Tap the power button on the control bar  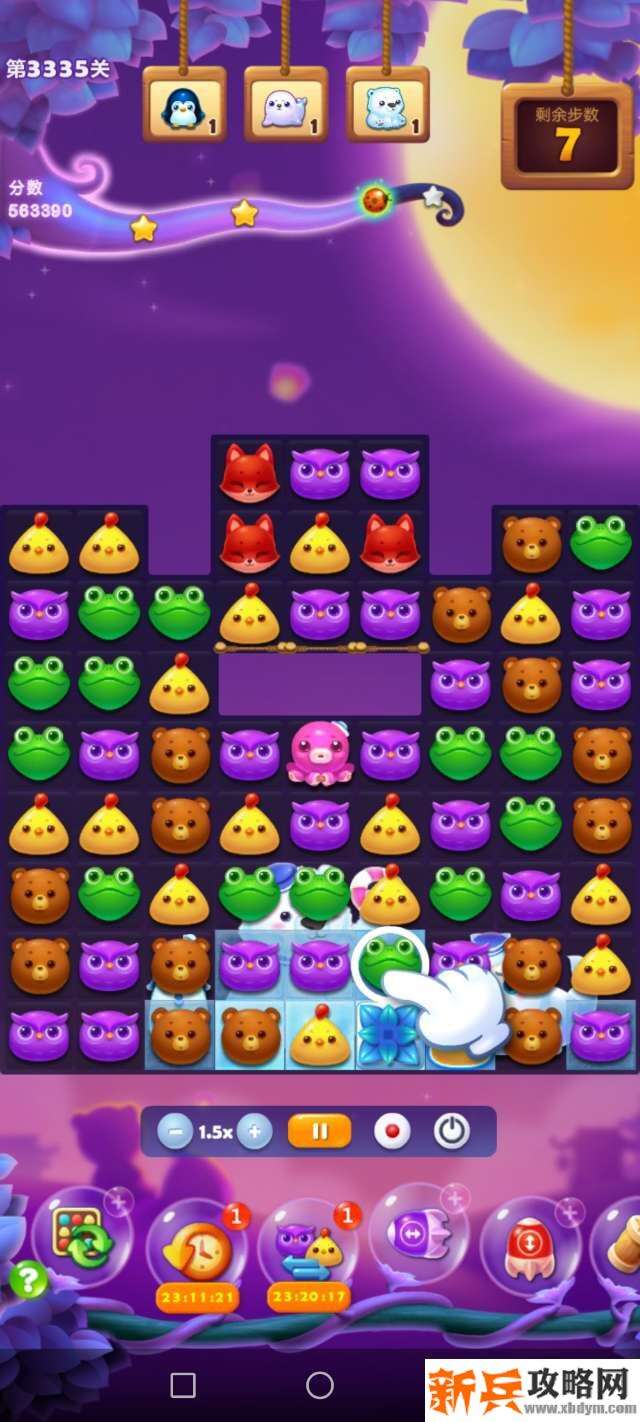tap(452, 1132)
